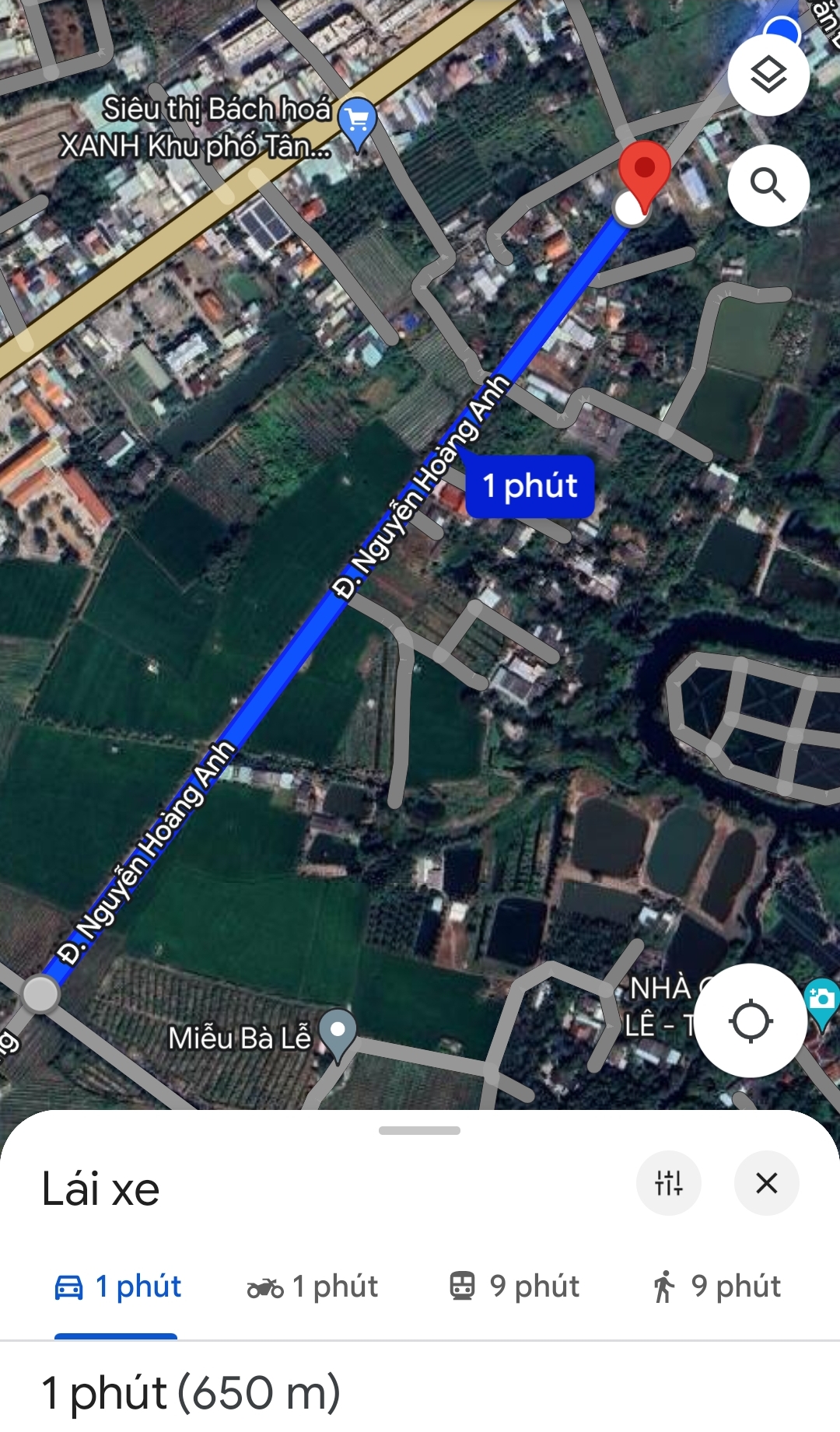Close the Lái xe directions panel
The height and width of the screenshot is (1432, 840).
coord(767,1183)
